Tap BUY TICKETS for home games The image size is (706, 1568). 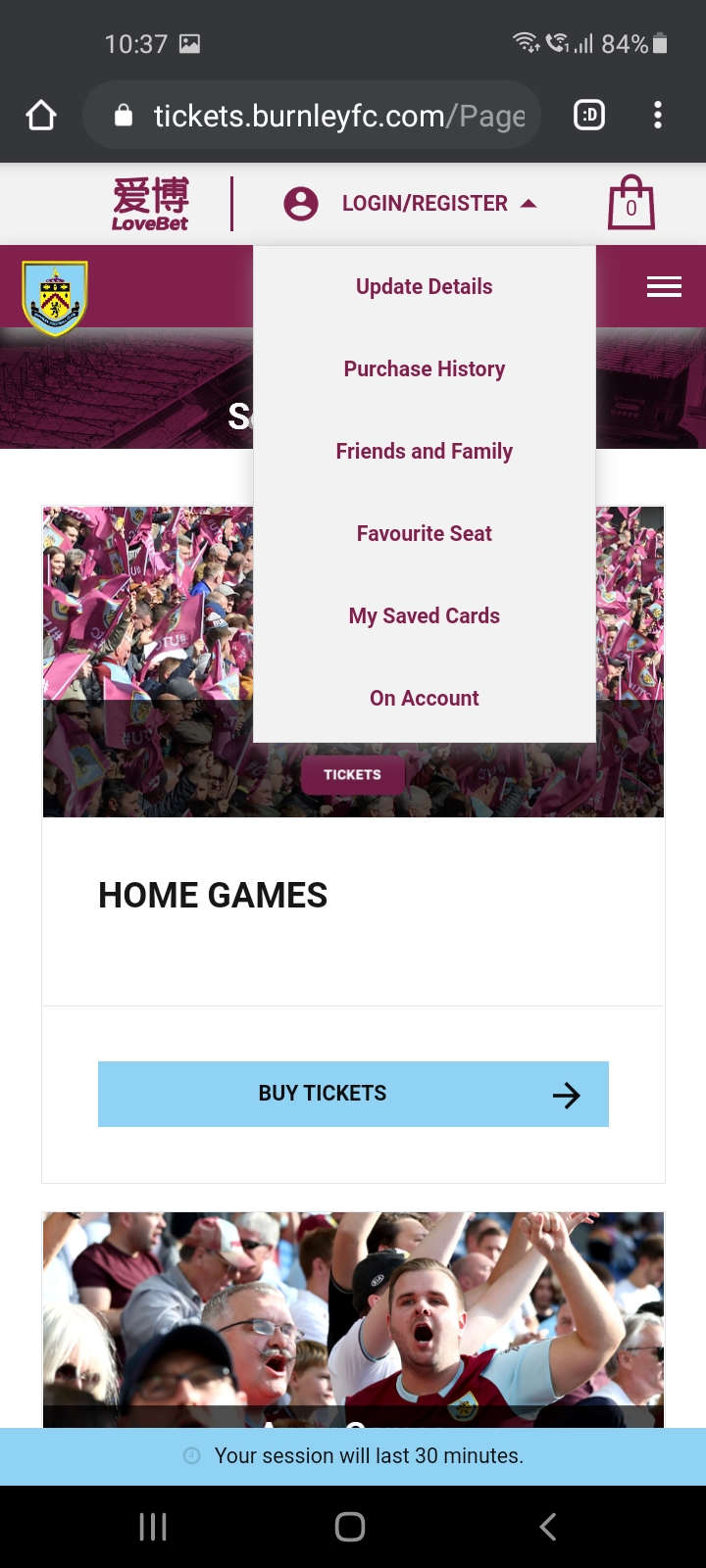353,1094
